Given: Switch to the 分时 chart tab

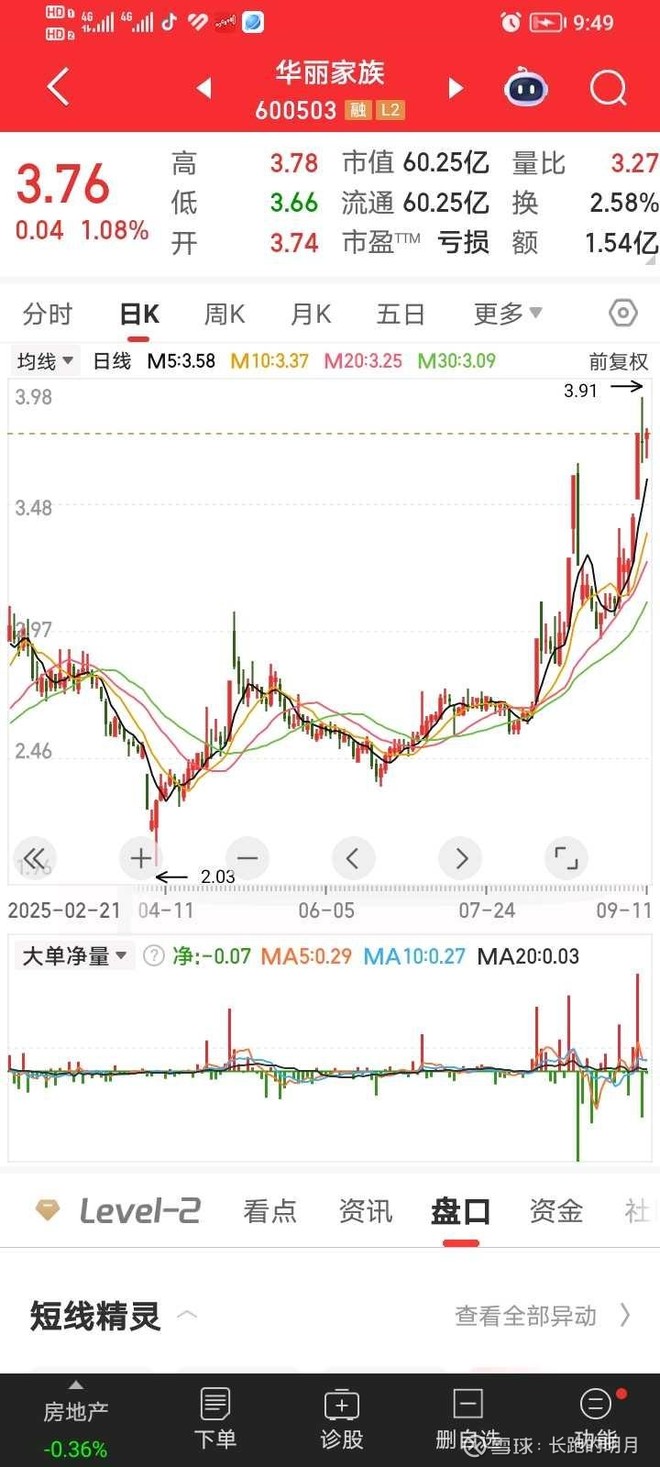Looking at the screenshot, I should 47,314.
